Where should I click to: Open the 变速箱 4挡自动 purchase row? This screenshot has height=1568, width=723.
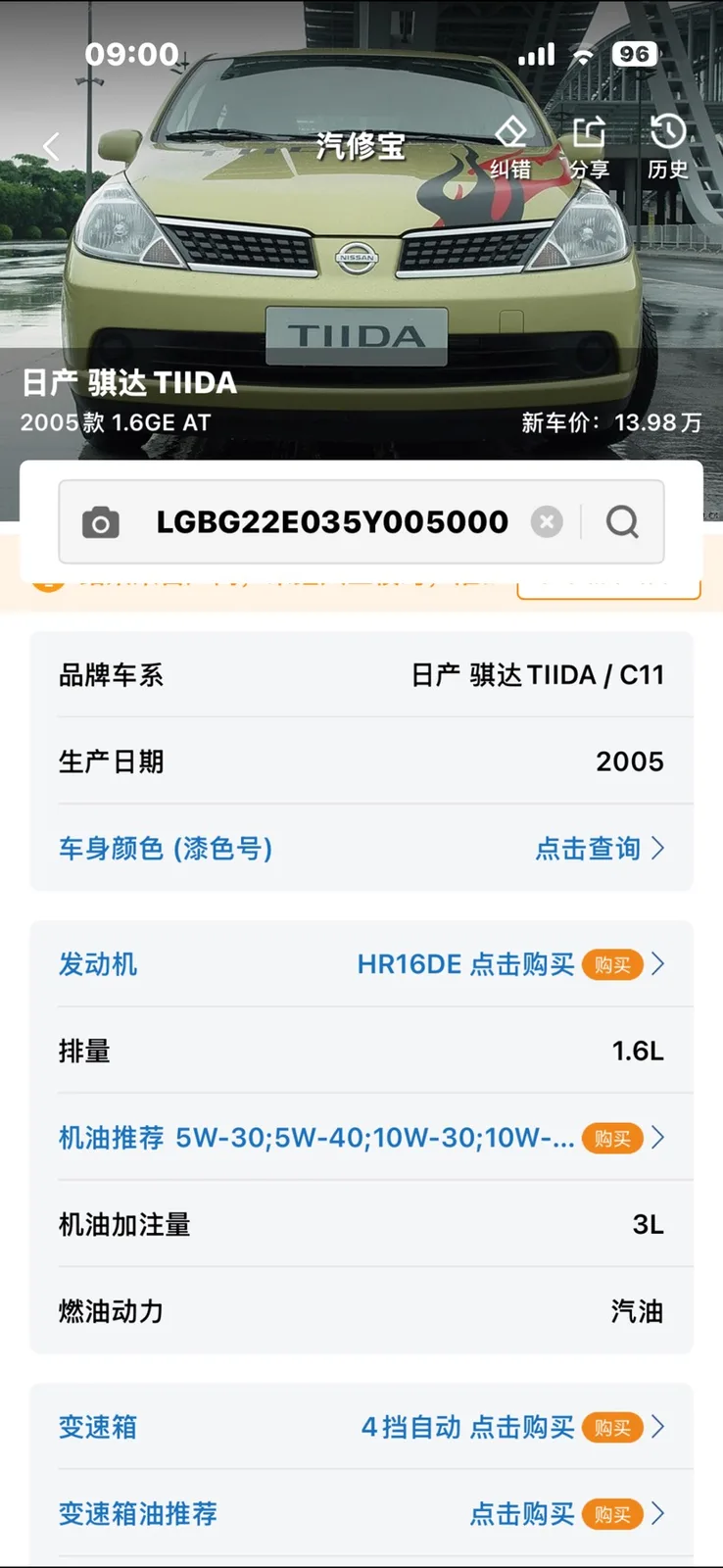pyautogui.click(x=361, y=1427)
